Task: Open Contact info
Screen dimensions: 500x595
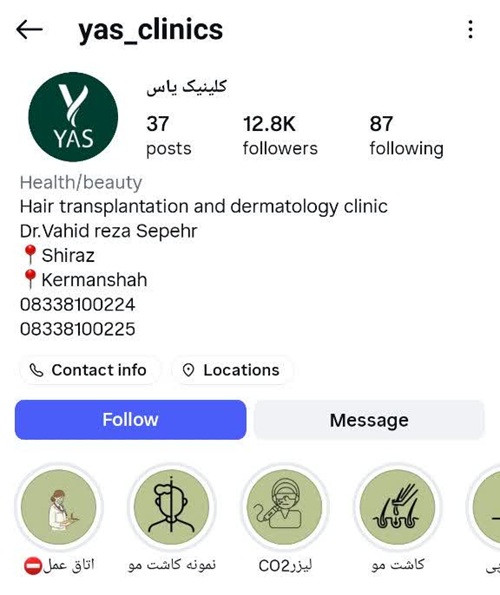Action: [89, 370]
